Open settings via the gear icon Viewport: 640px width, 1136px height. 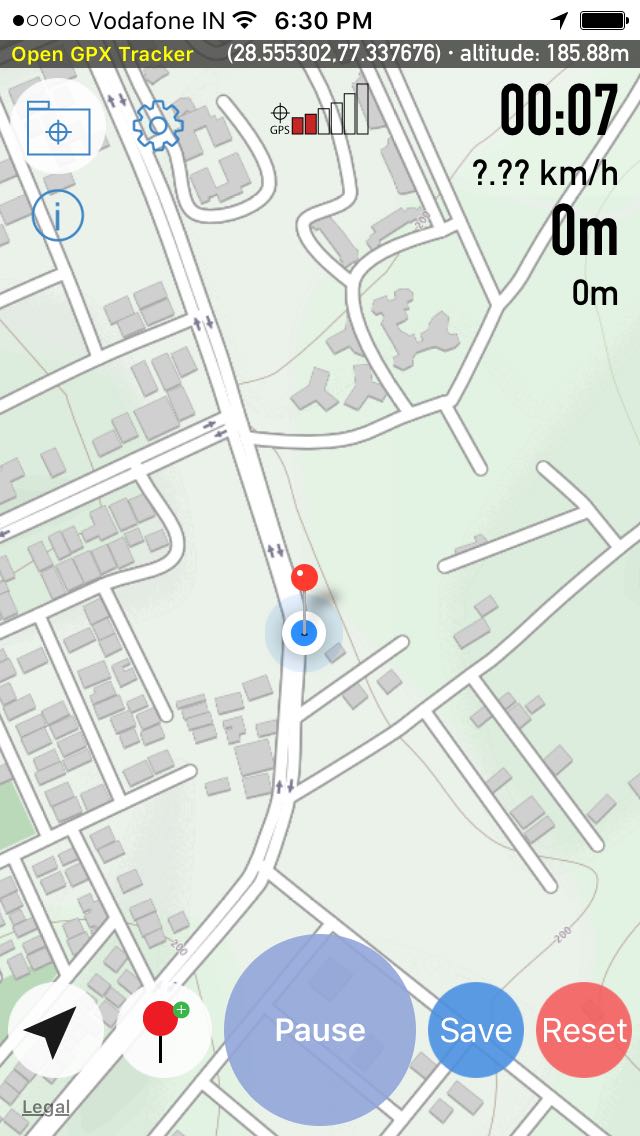tap(158, 125)
